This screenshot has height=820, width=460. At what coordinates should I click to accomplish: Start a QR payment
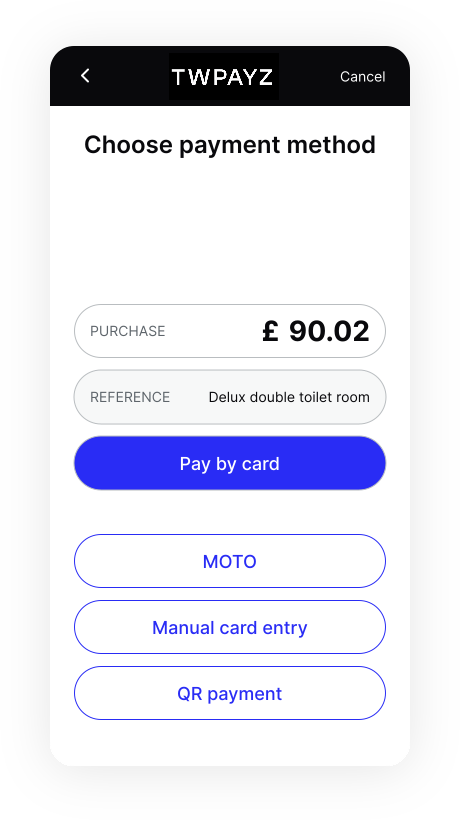point(229,693)
